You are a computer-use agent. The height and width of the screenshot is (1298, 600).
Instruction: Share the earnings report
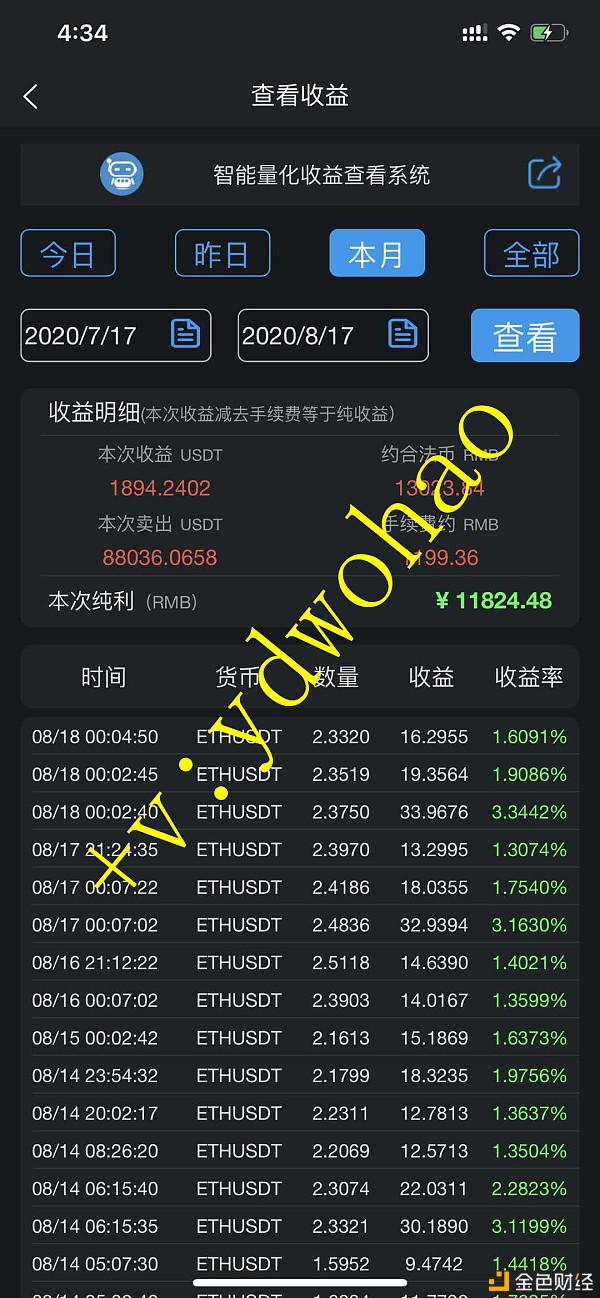[x=545, y=173]
